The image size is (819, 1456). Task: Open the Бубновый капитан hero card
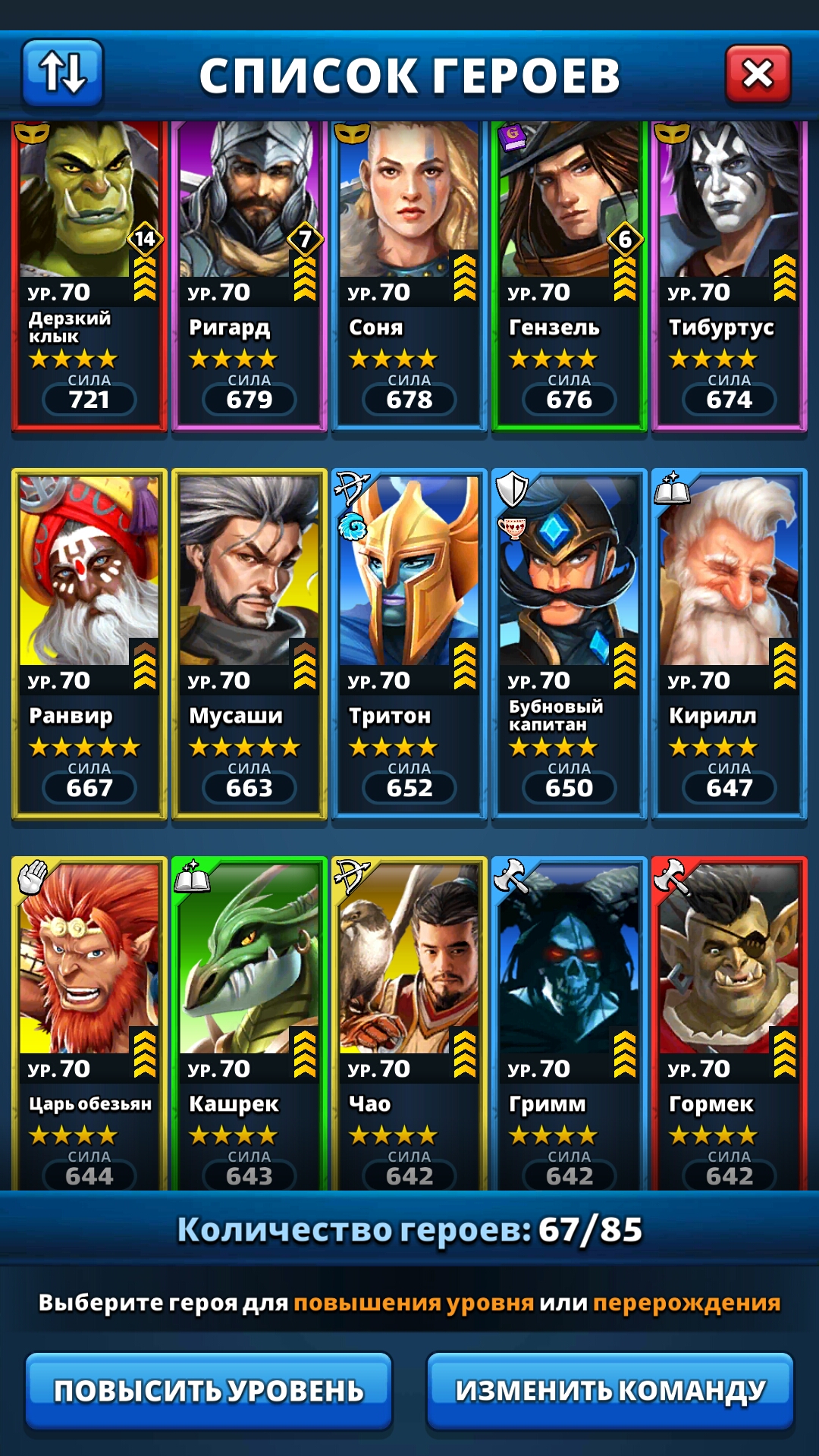pos(569,643)
